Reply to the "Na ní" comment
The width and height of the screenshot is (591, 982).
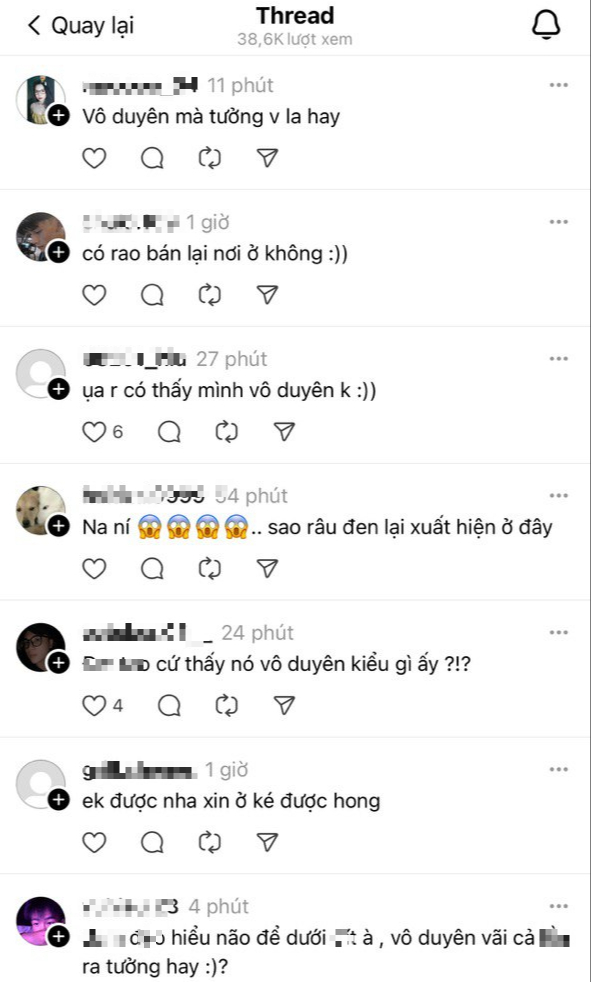coord(152,568)
